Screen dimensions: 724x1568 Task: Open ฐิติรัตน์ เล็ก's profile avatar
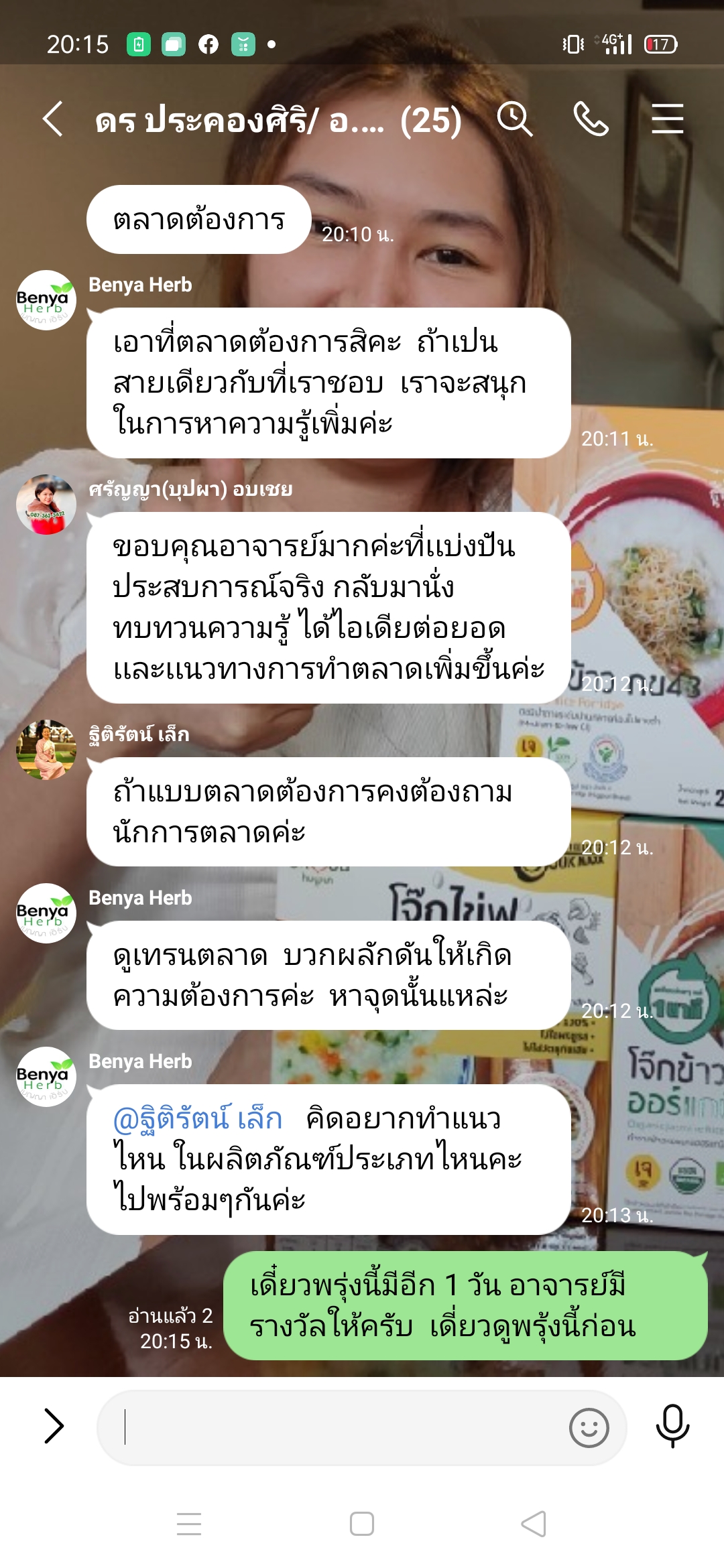(x=46, y=750)
